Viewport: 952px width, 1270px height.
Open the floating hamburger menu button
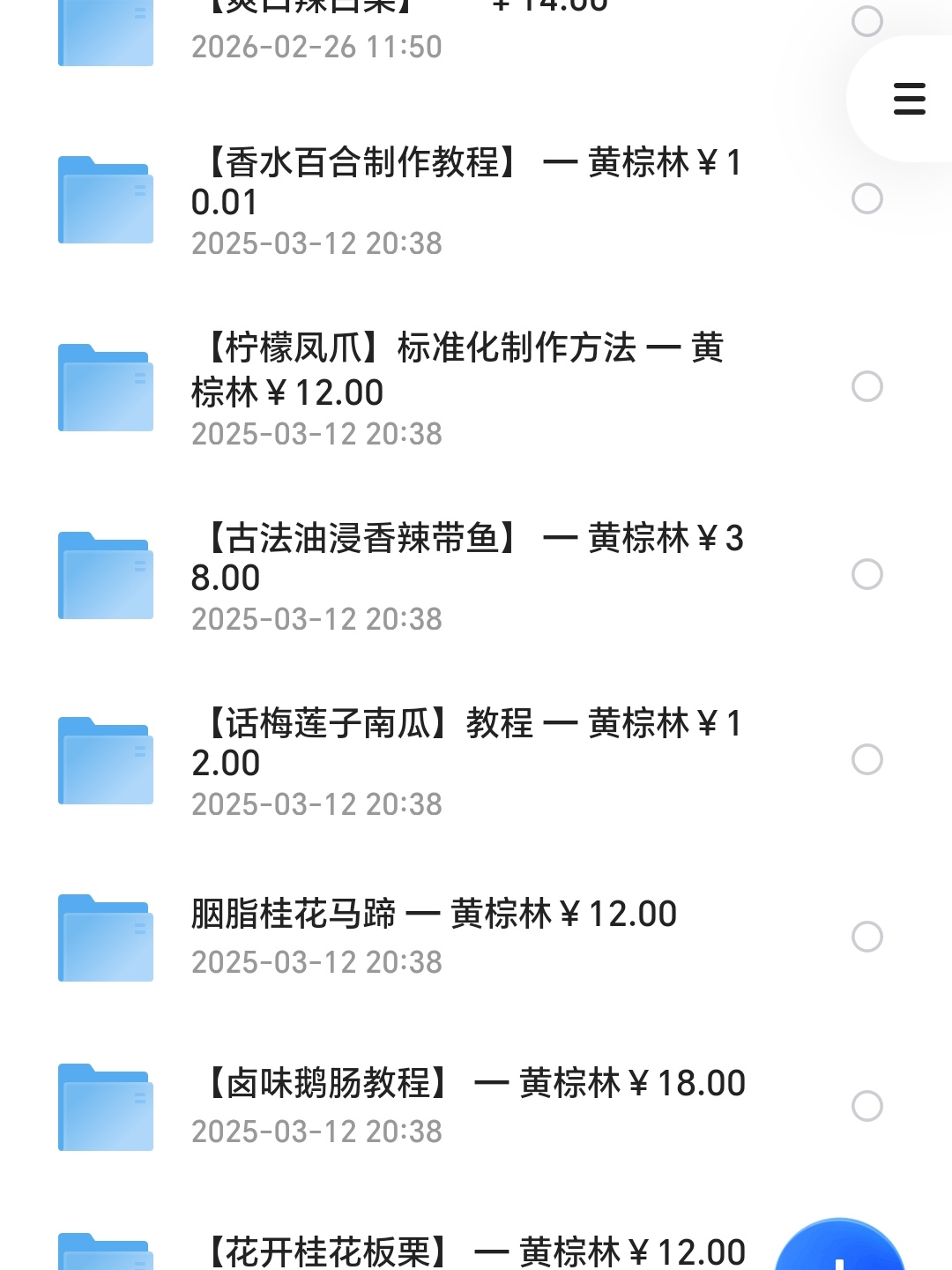909,99
